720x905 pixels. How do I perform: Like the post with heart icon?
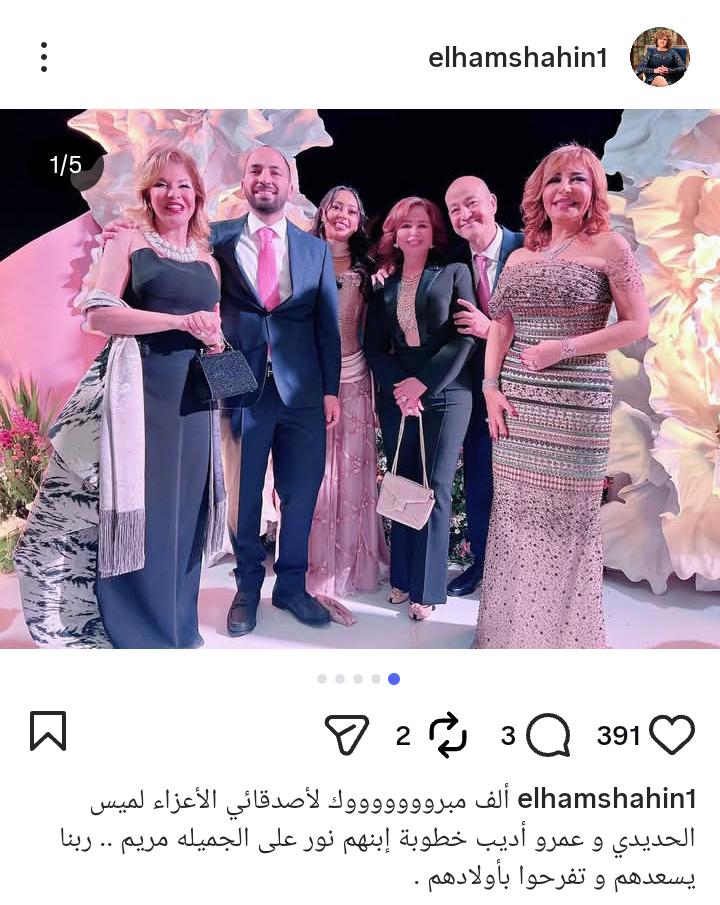click(x=671, y=736)
